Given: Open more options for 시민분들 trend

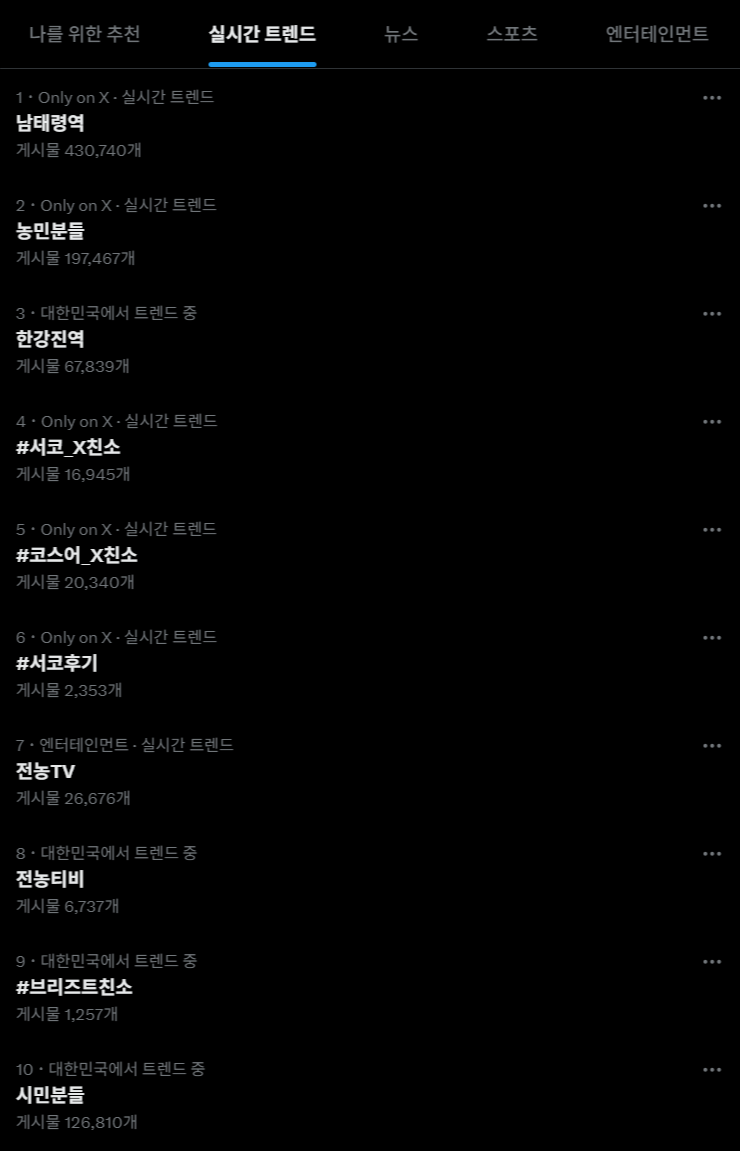Looking at the screenshot, I should point(712,1070).
